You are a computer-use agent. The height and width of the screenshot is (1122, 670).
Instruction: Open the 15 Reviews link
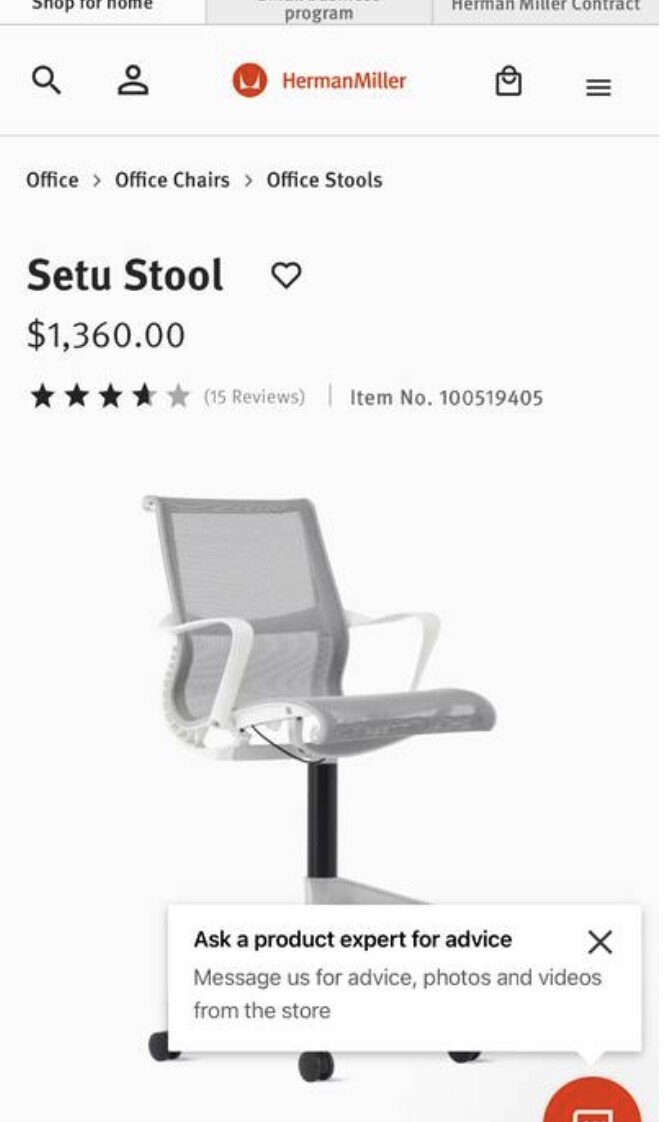click(x=254, y=397)
